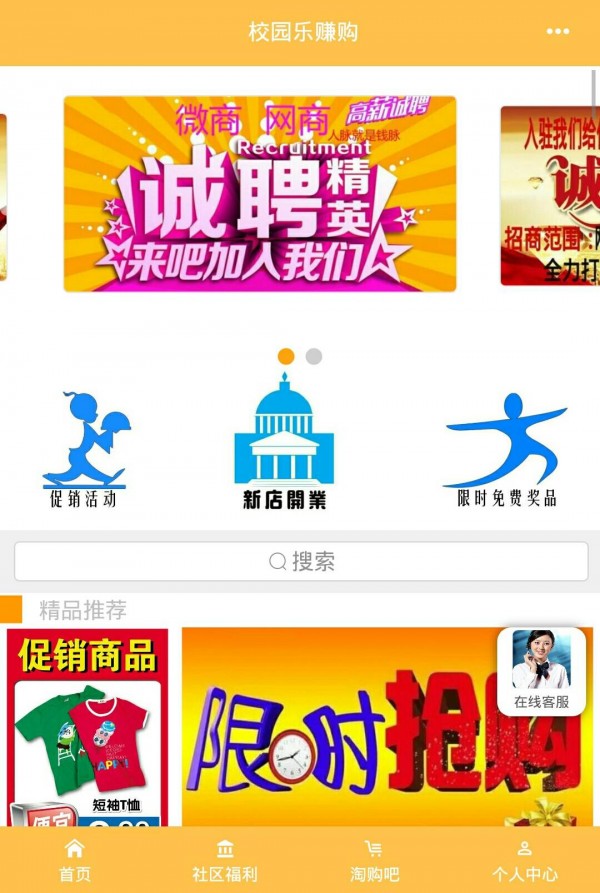This screenshot has width=600, height=893.
Task: Jump to second banner page indicator
Action: tap(314, 356)
